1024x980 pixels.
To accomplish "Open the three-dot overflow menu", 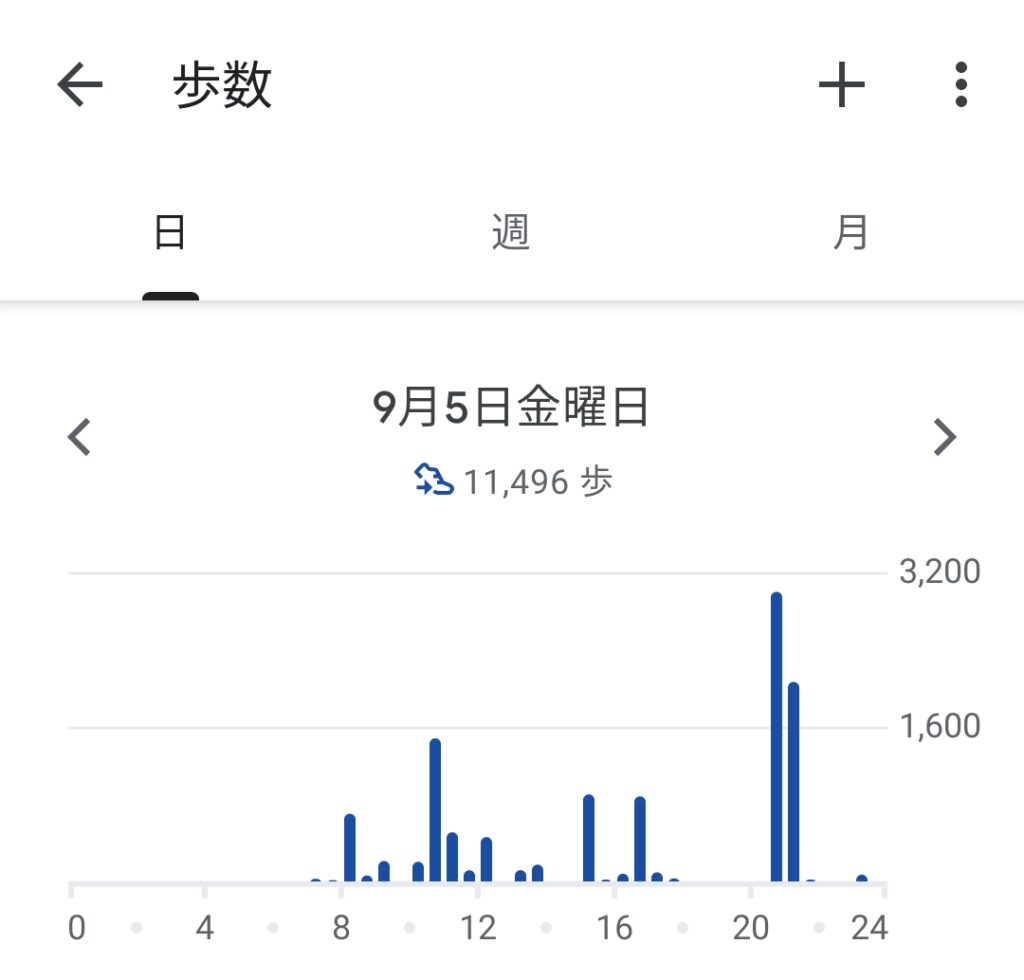I will coord(961,86).
